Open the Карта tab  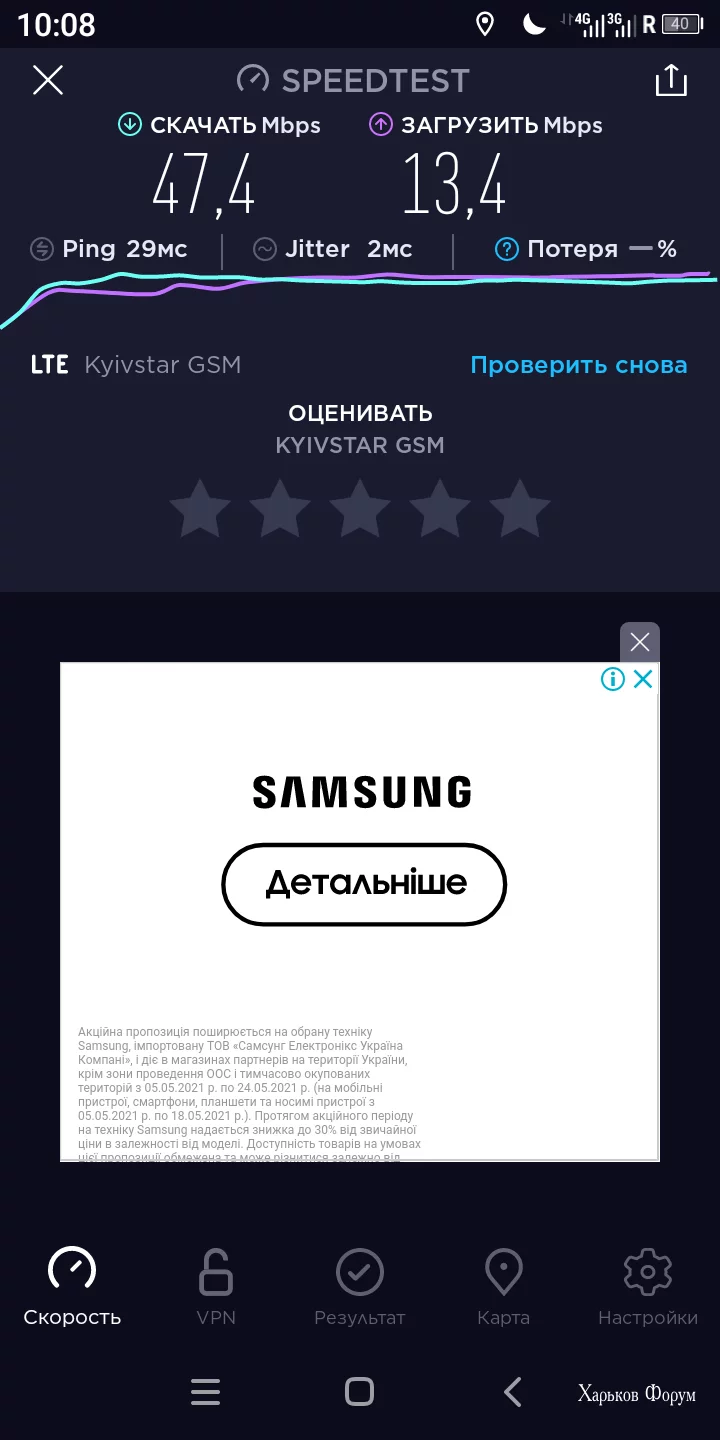point(503,1287)
